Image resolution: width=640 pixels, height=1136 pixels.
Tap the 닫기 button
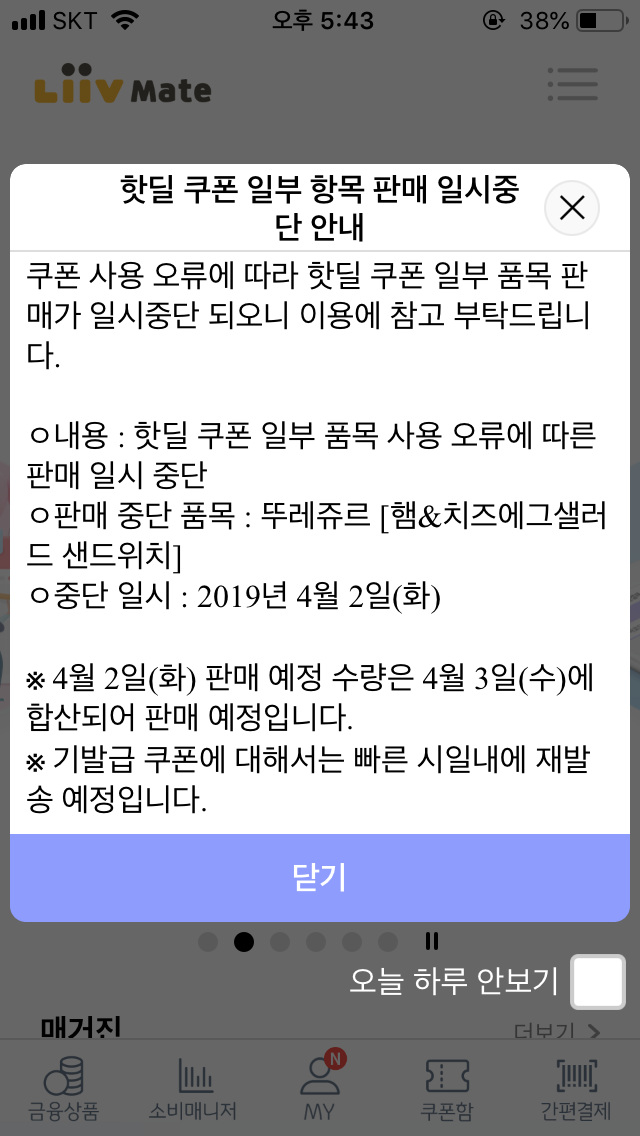[320, 877]
